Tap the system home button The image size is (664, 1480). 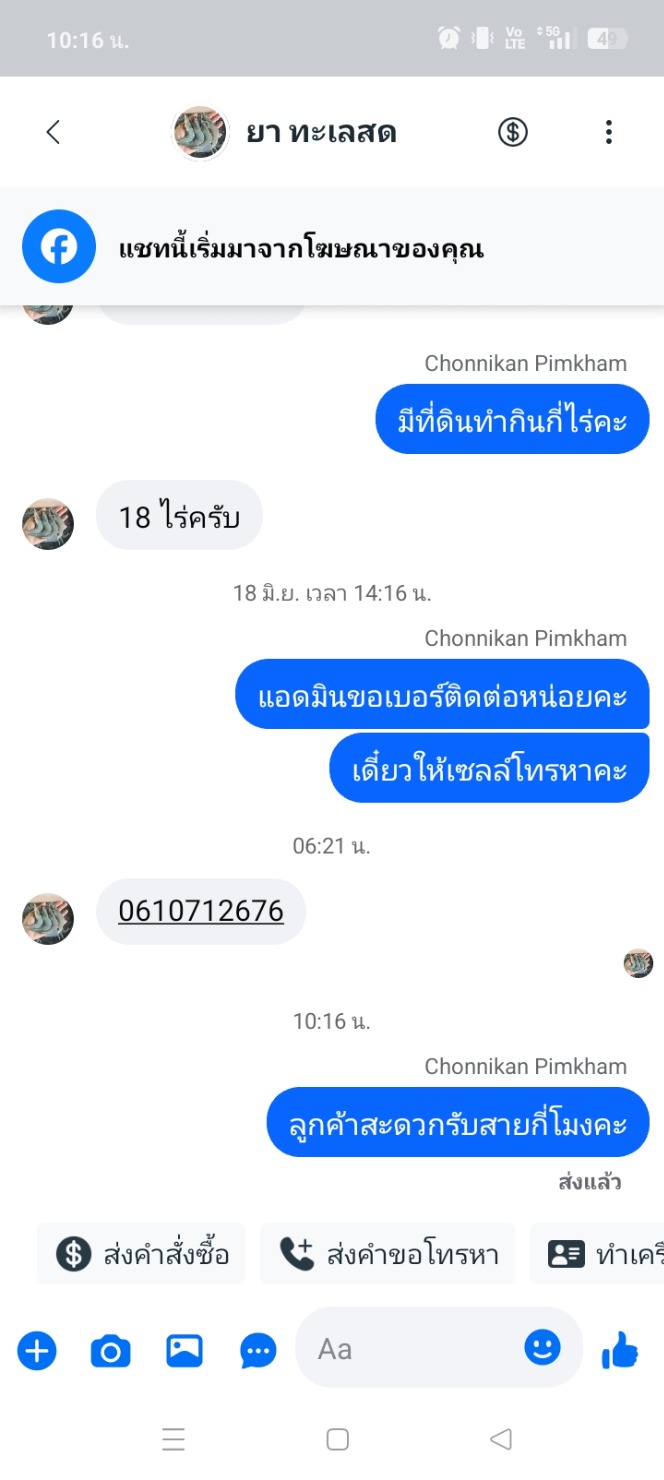[x=338, y=1439]
